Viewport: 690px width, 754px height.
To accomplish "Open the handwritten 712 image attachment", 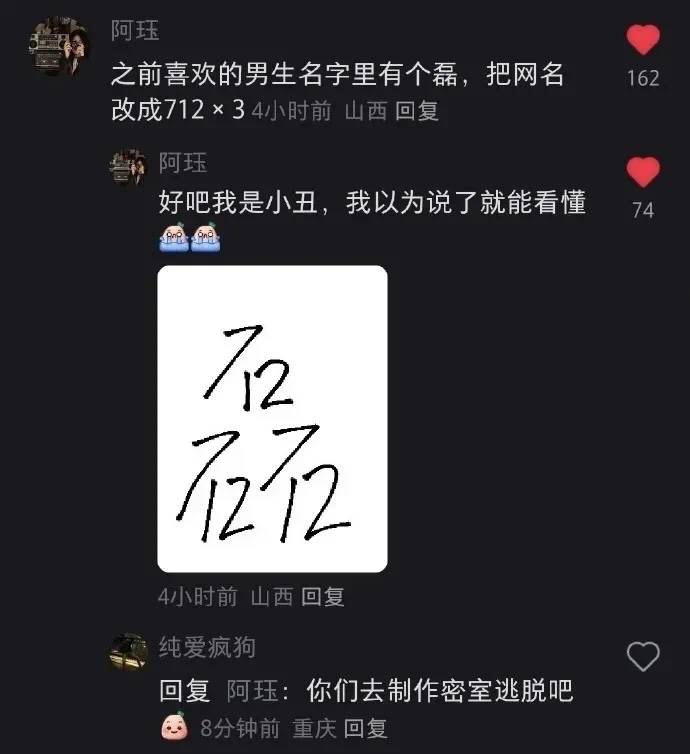I will [x=272, y=419].
